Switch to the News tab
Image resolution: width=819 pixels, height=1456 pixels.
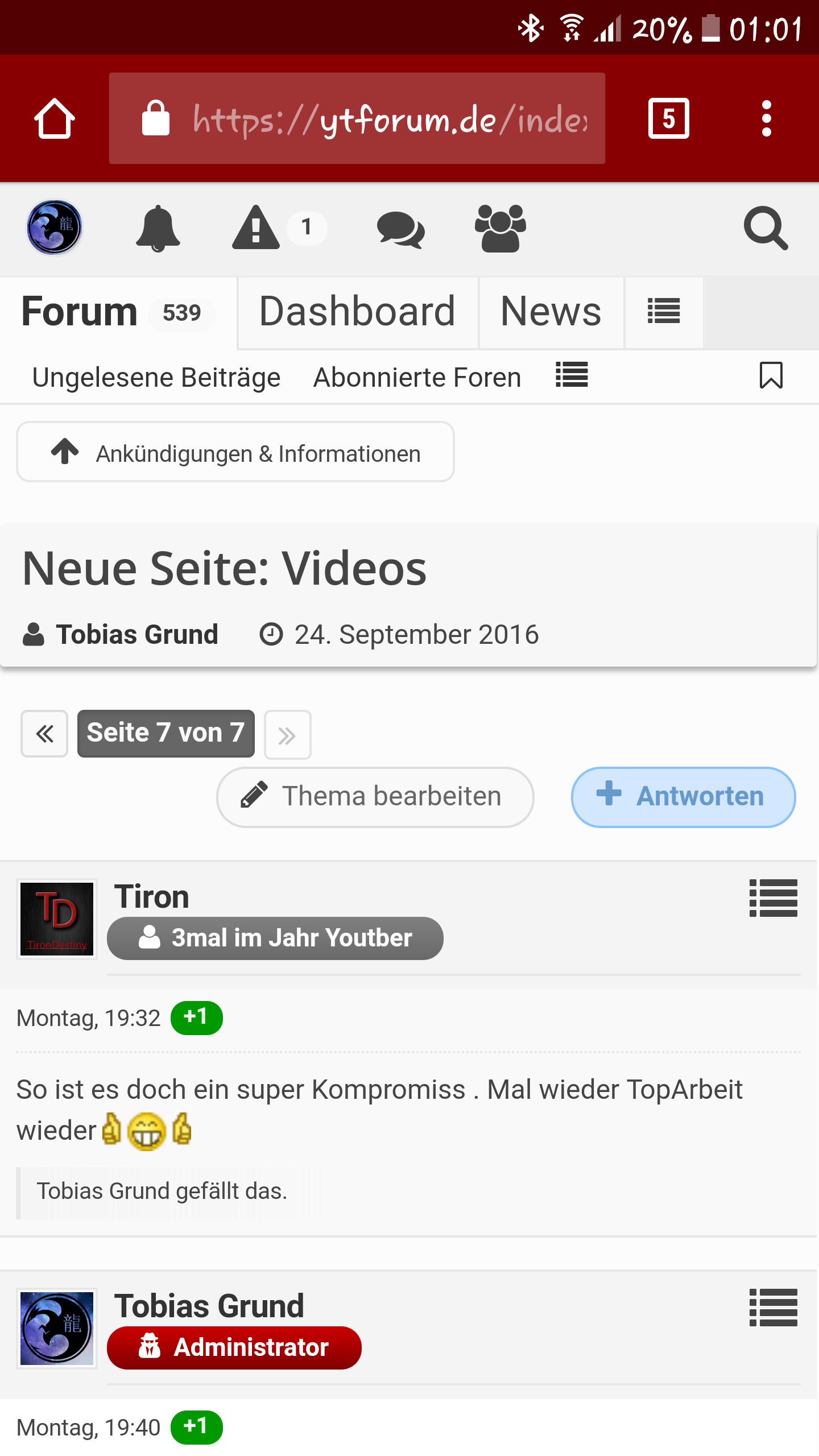[x=551, y=312]
